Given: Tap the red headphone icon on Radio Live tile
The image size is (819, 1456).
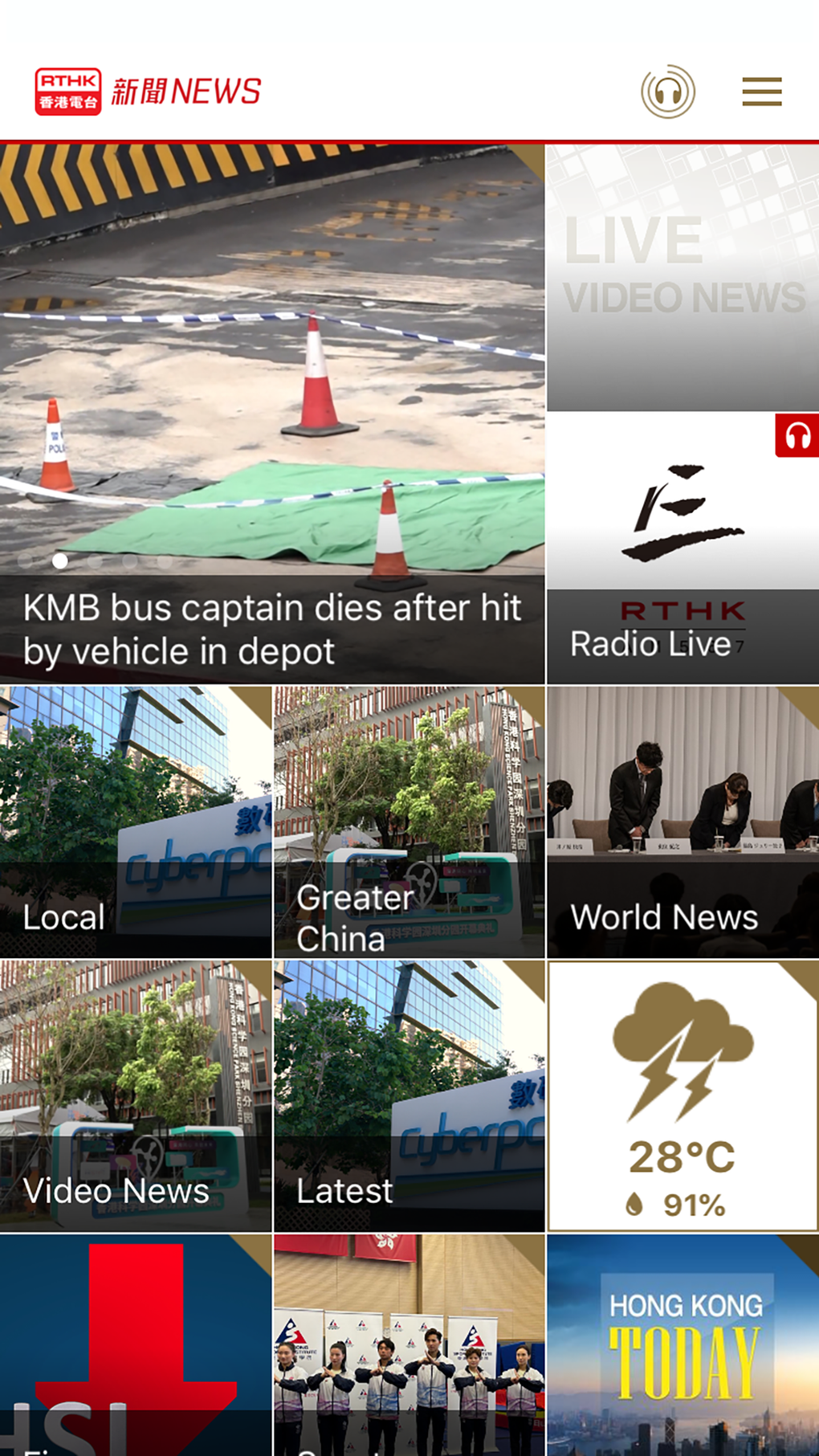Looking at the screenshot, I should pos(797,437).
